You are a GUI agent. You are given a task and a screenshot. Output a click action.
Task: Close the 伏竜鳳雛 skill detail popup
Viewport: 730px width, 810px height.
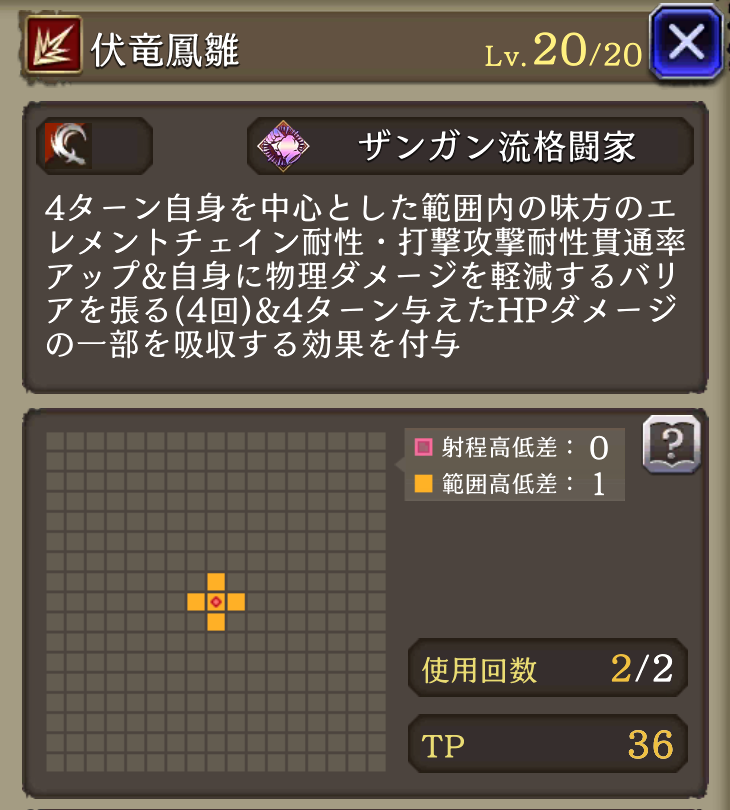point(686,43)
